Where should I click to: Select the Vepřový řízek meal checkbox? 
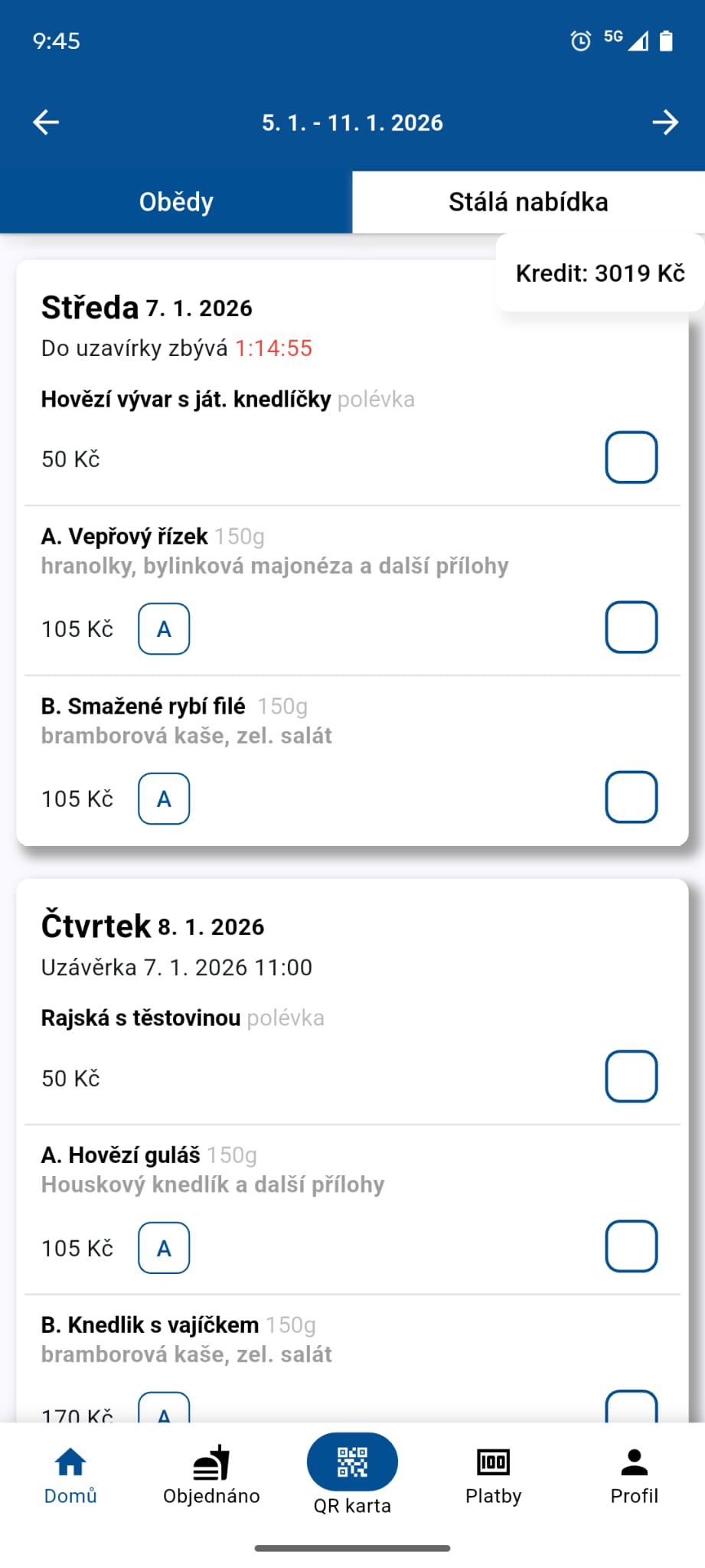pos(631,628)
